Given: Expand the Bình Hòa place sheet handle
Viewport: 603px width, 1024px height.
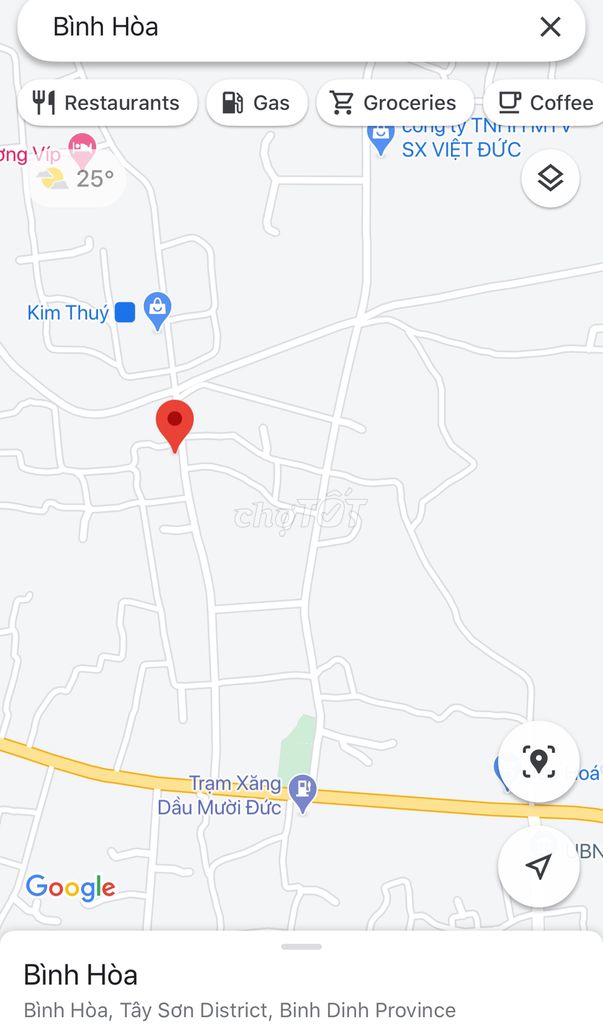Looking at the screenshot, I should 301,946.
